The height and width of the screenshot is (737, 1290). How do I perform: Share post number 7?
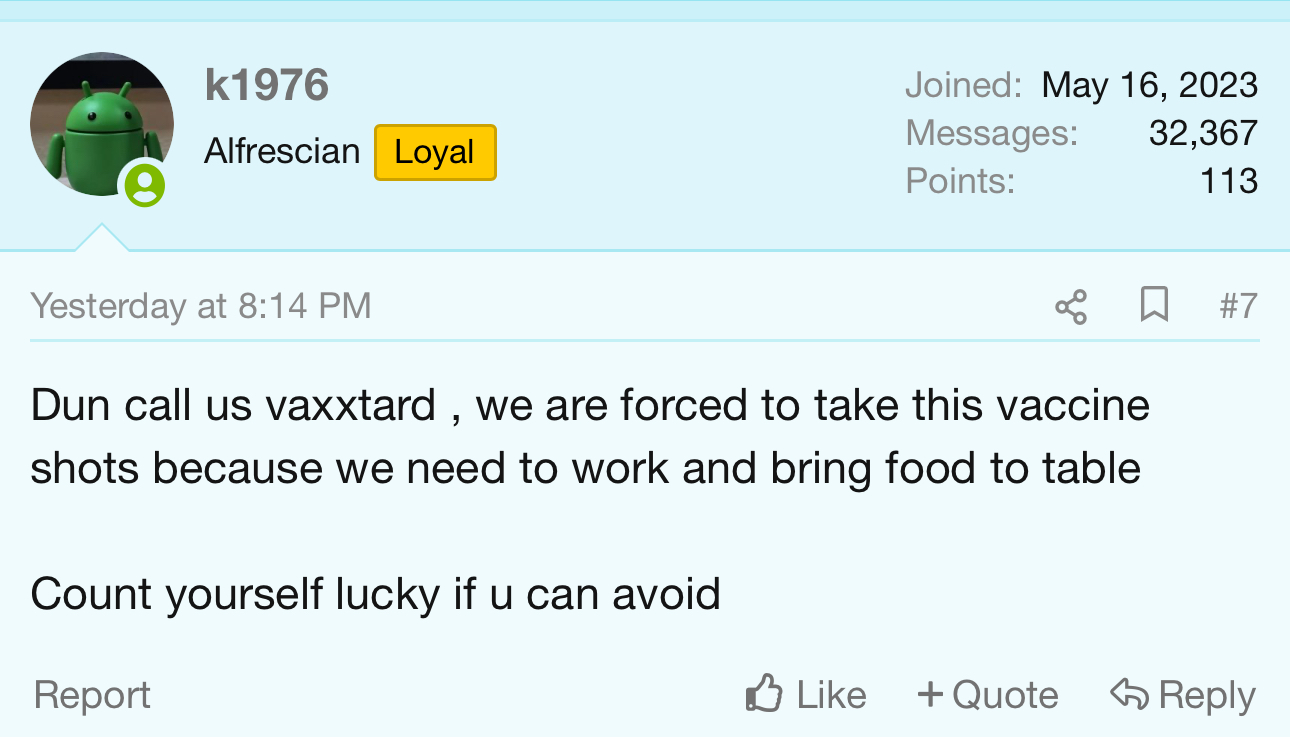[x=1071, y=306]
